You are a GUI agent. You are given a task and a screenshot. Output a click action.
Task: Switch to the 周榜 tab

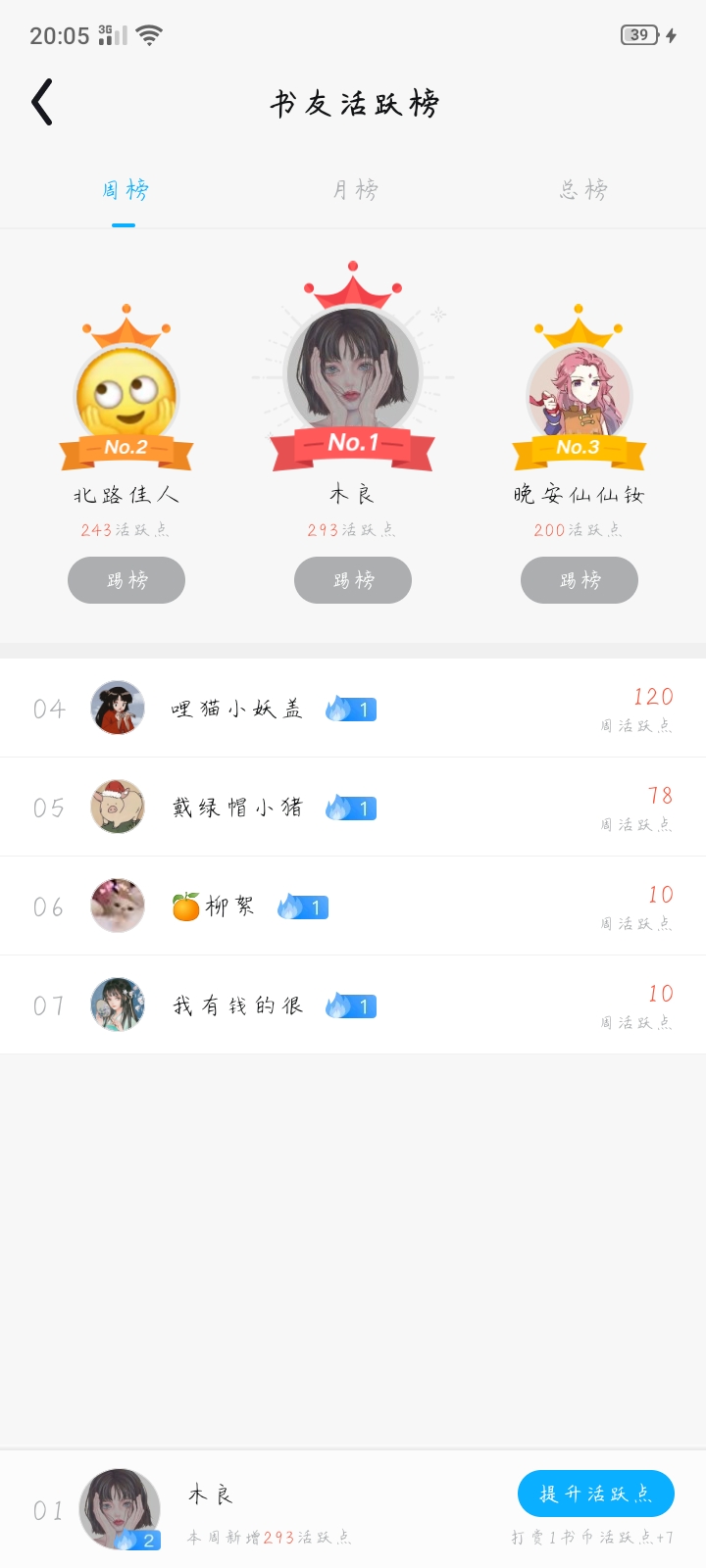point(125,190)
